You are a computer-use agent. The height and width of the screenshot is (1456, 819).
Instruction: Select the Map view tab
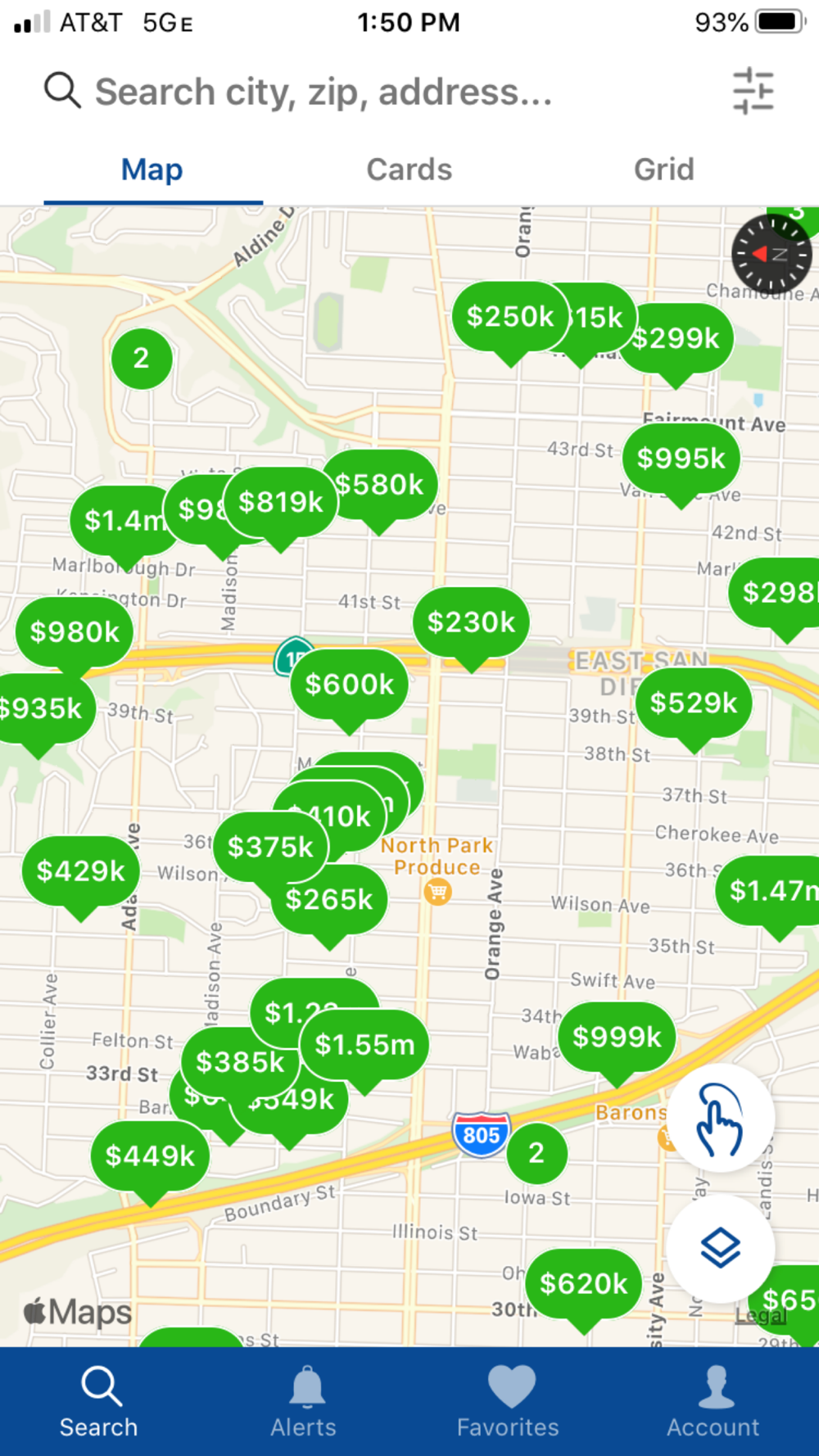pyautogui.click(x=152, y=170)
